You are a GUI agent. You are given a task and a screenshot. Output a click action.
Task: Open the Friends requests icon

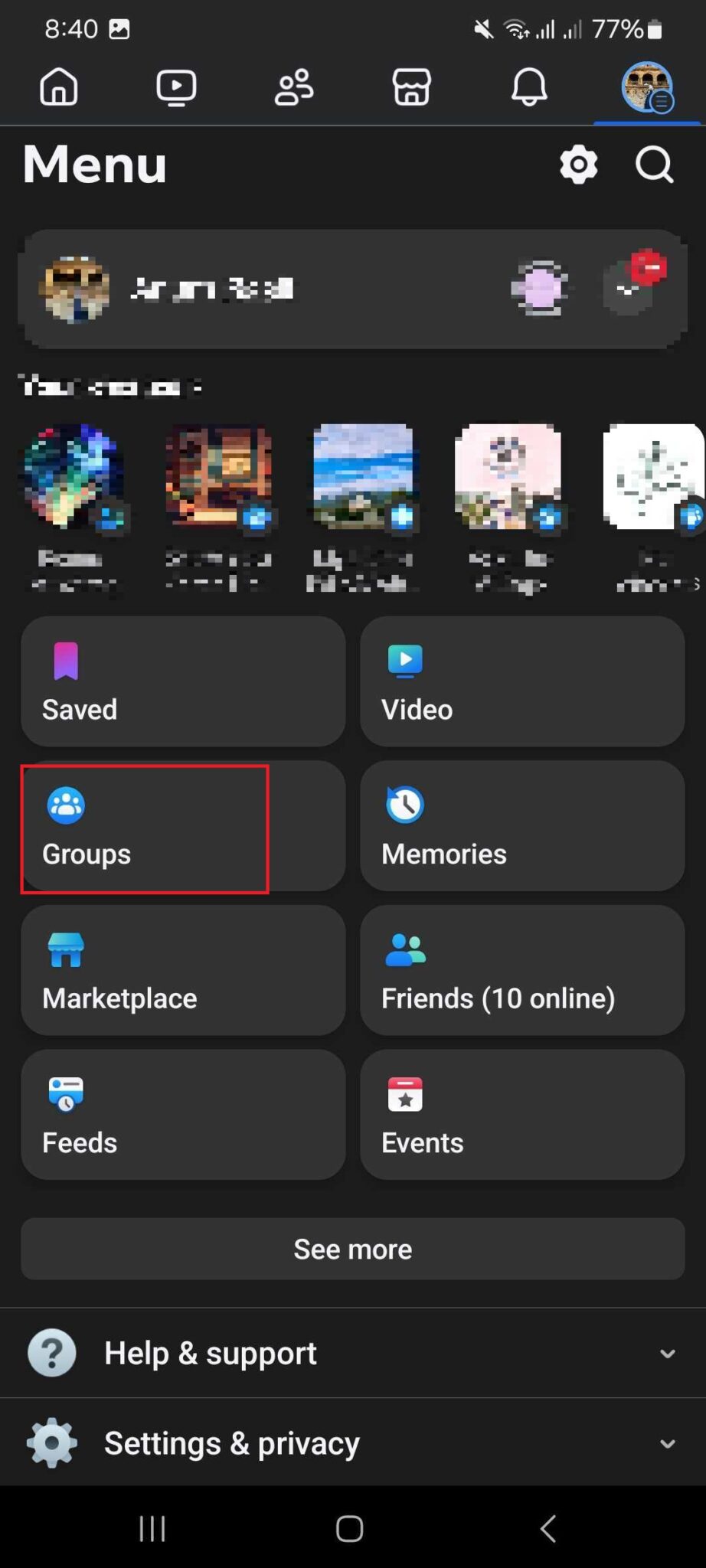point(294,87)
